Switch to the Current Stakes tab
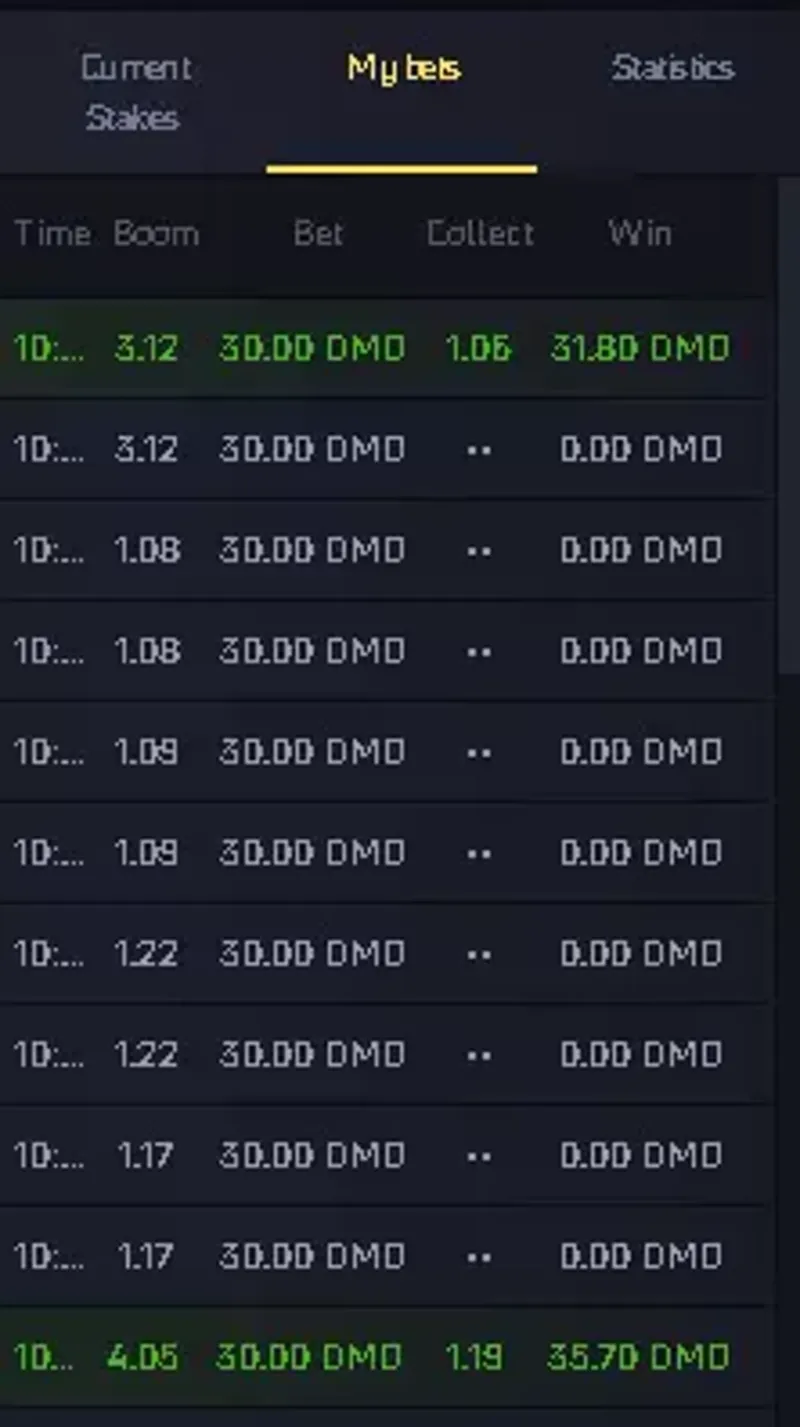Screen dimensions: 800x1427 pyautogui.click(x=134, y=92)
